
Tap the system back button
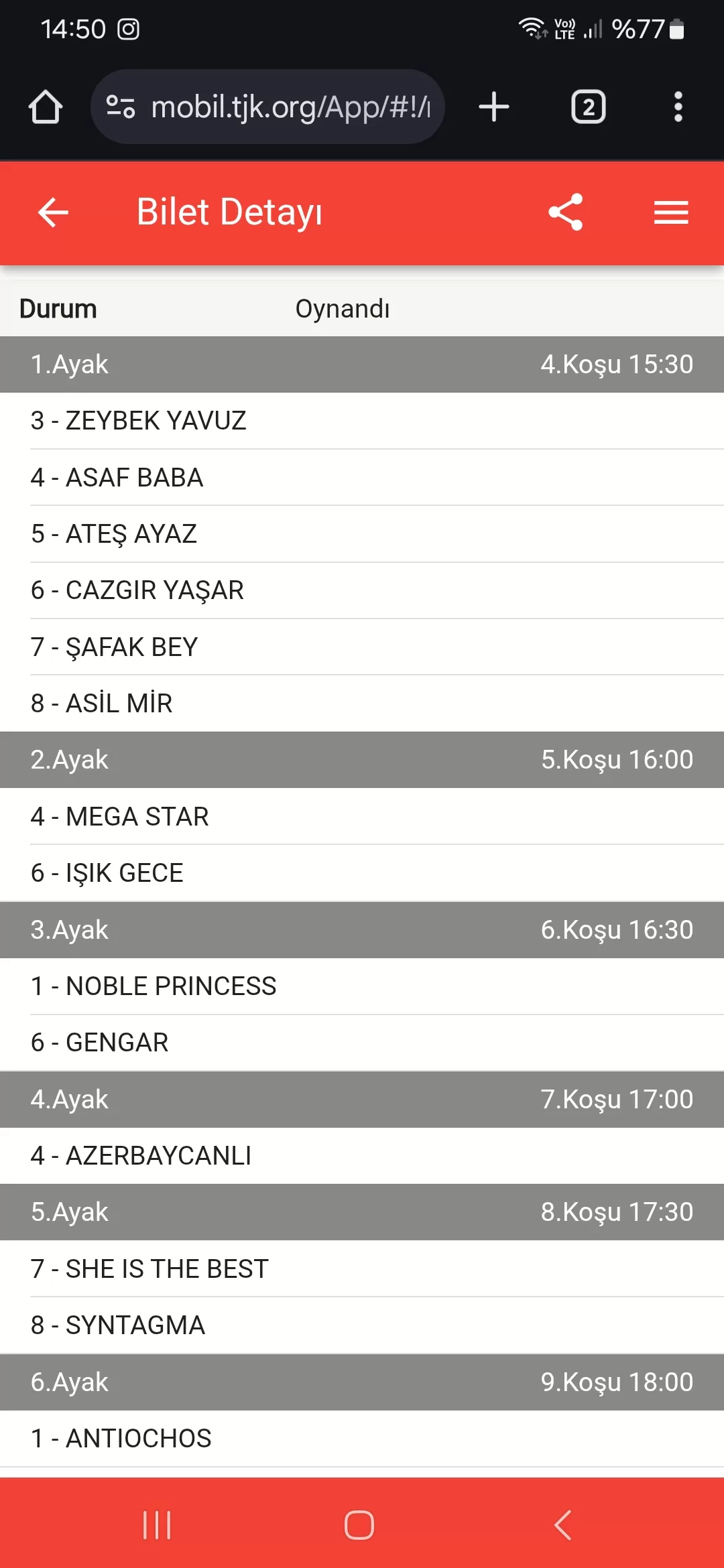click(563, 1525)
